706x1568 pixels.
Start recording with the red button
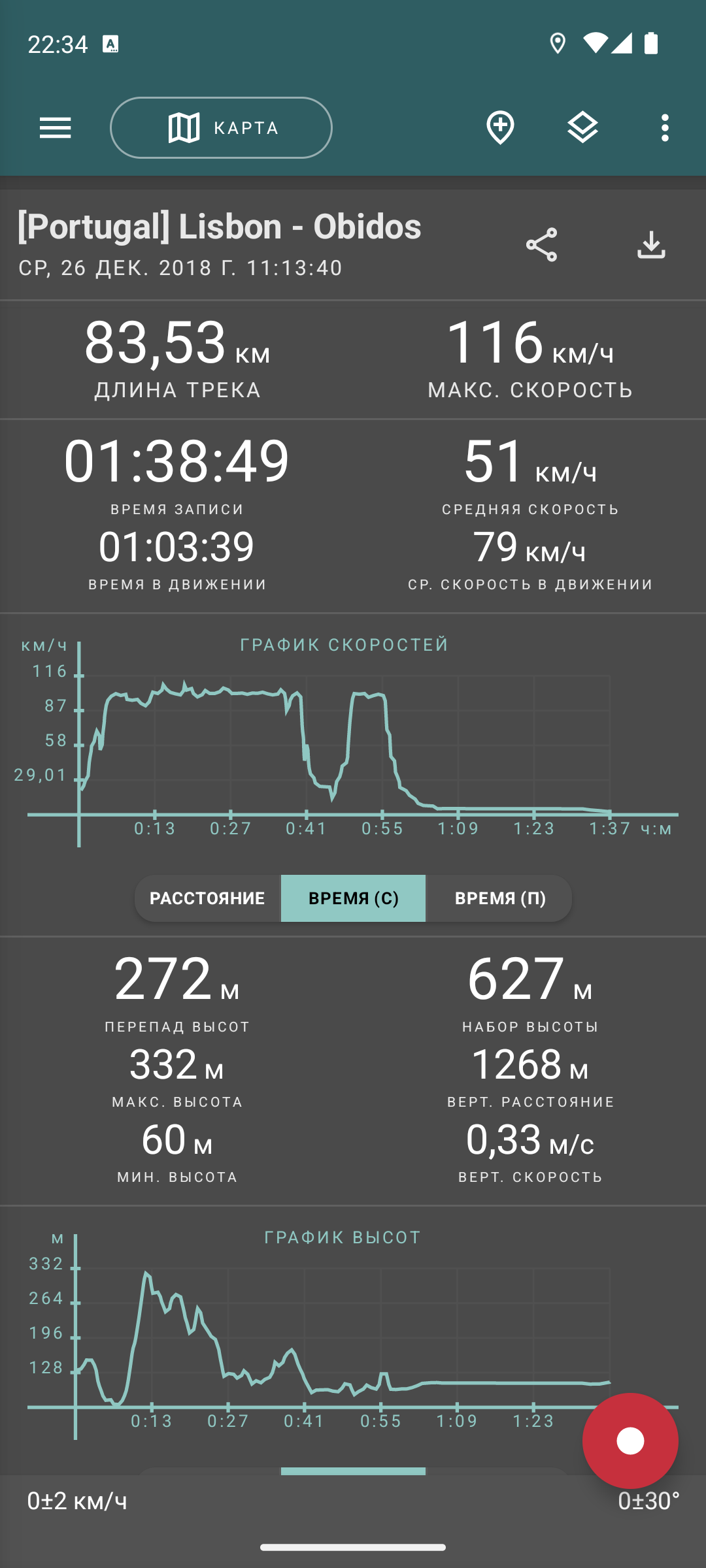pyautogui.click(x=630, y=1441)
